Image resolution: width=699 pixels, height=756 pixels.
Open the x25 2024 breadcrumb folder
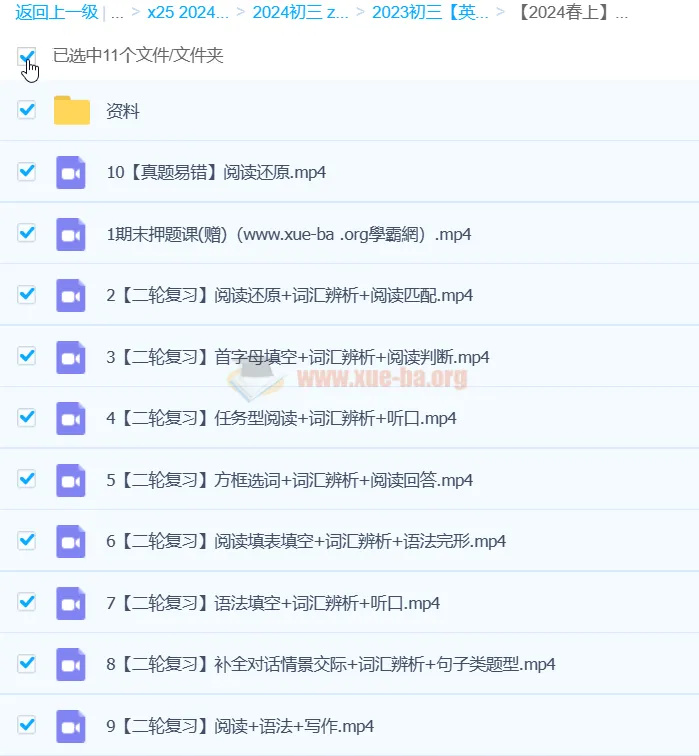pos(187,13)
